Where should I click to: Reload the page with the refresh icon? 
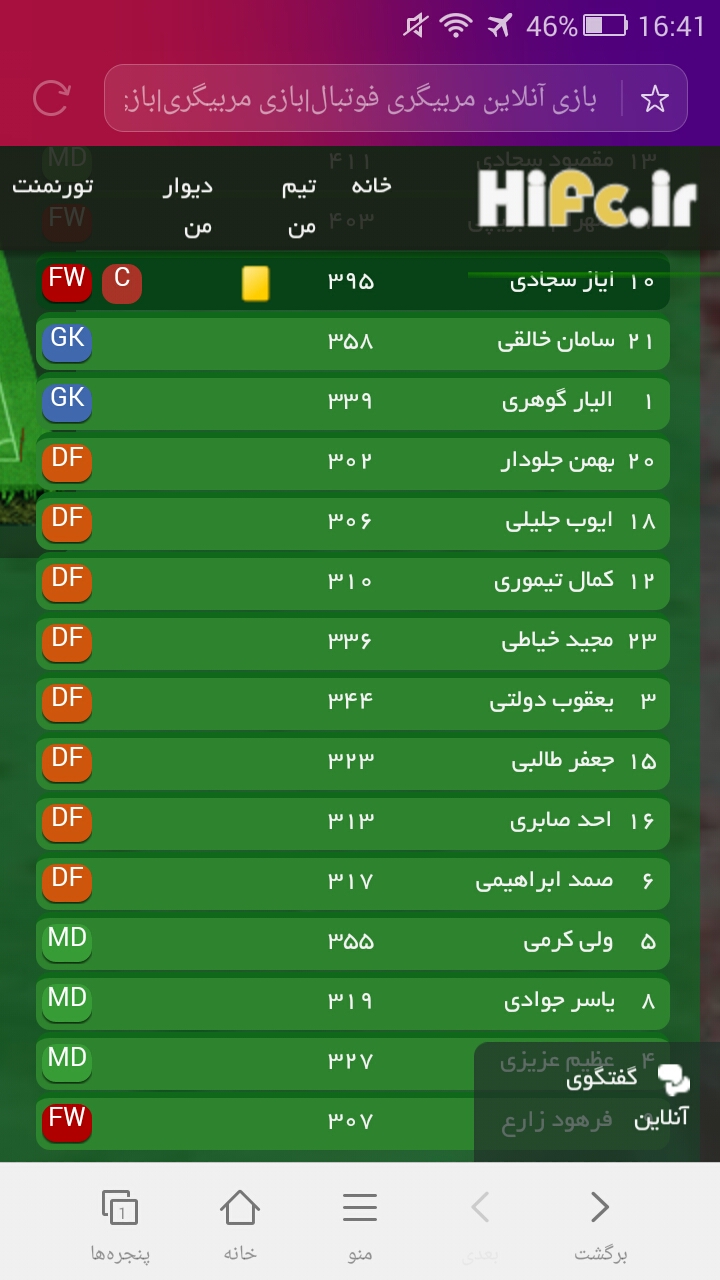51,98
